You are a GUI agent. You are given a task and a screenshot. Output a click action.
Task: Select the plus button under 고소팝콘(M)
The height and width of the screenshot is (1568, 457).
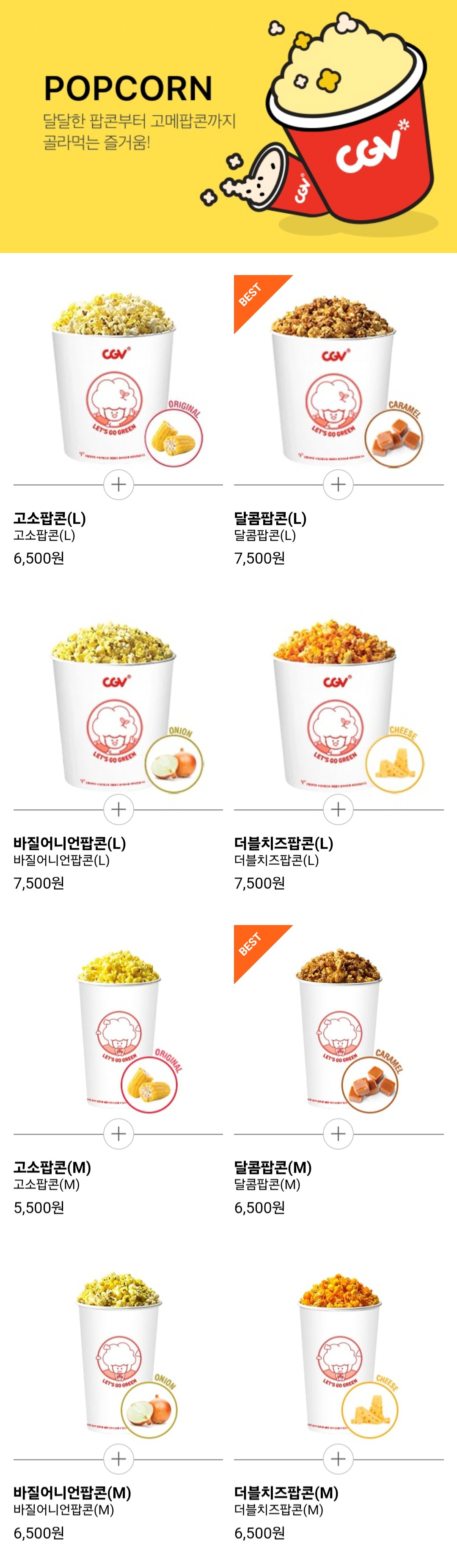pos(118,1134)
